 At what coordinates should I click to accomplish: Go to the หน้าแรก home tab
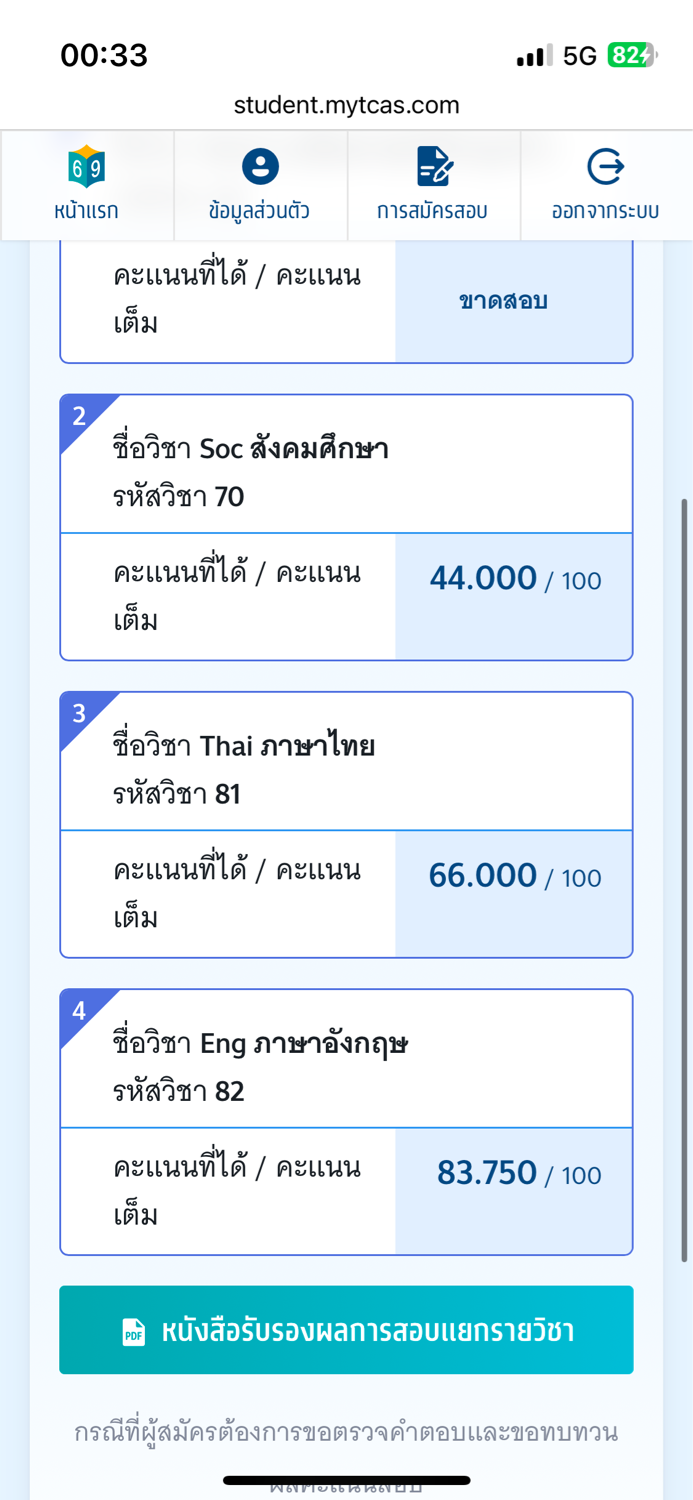[87, 186]
